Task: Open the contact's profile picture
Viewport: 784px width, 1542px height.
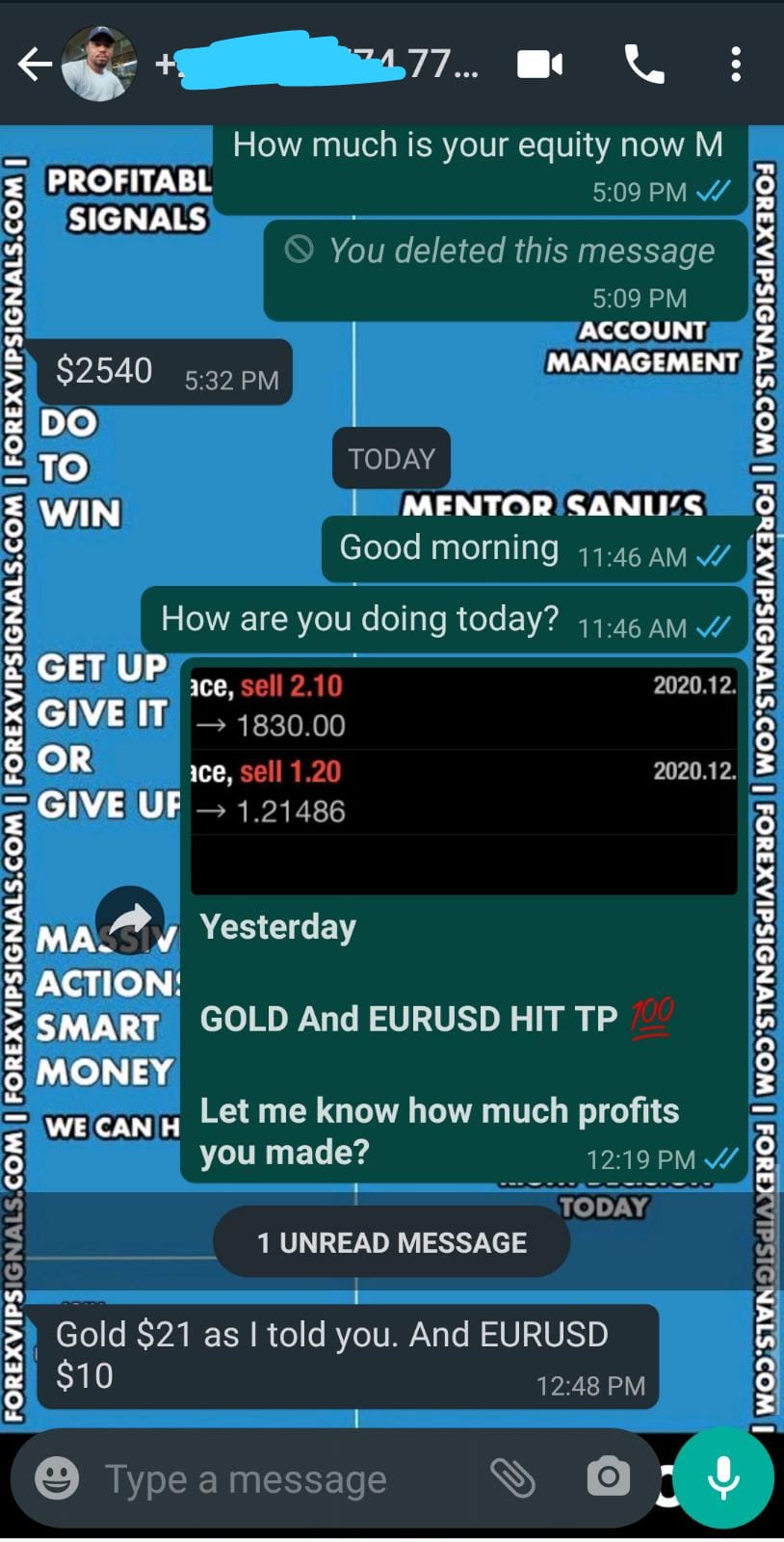Action: (x=99, y=65)
